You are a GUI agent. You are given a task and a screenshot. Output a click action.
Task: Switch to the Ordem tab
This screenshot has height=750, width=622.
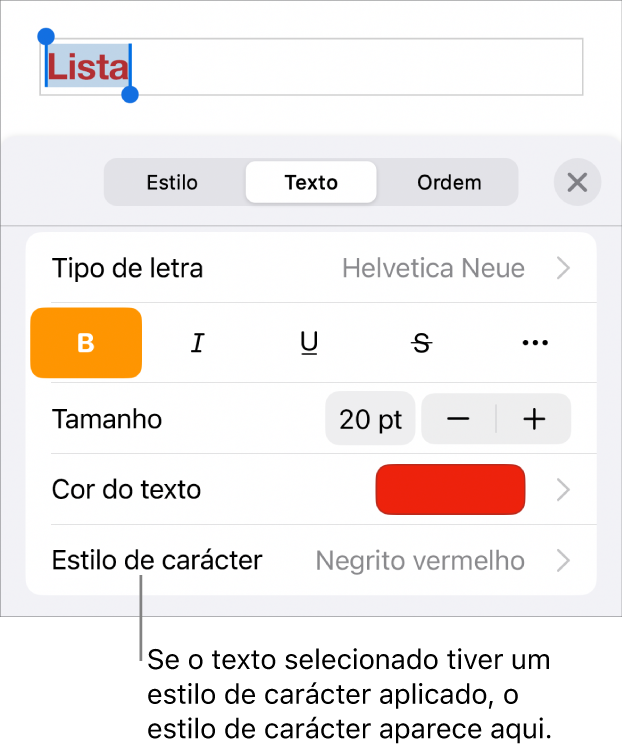[449, 183]
